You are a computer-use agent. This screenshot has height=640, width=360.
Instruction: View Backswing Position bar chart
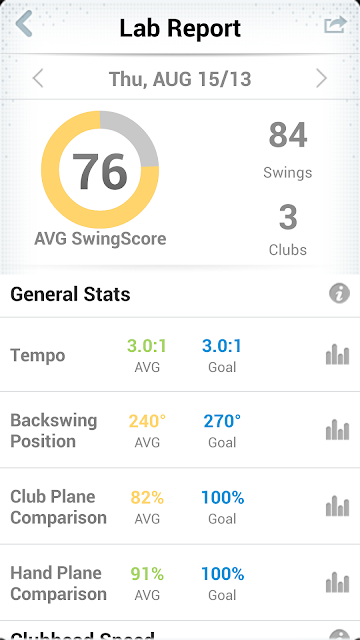pos(338,429)
